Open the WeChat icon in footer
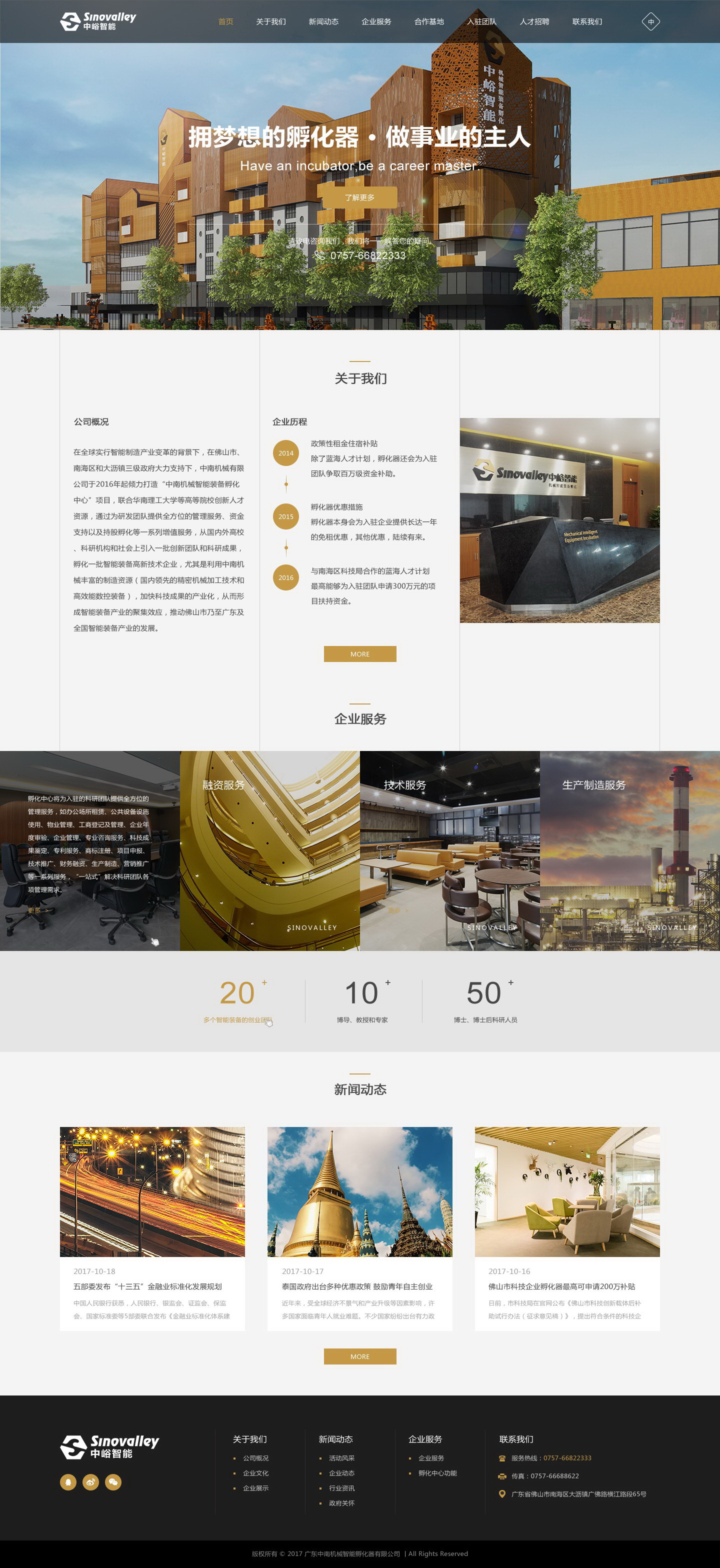This screenshot has height=1568, width=720. click(113, 1482)
